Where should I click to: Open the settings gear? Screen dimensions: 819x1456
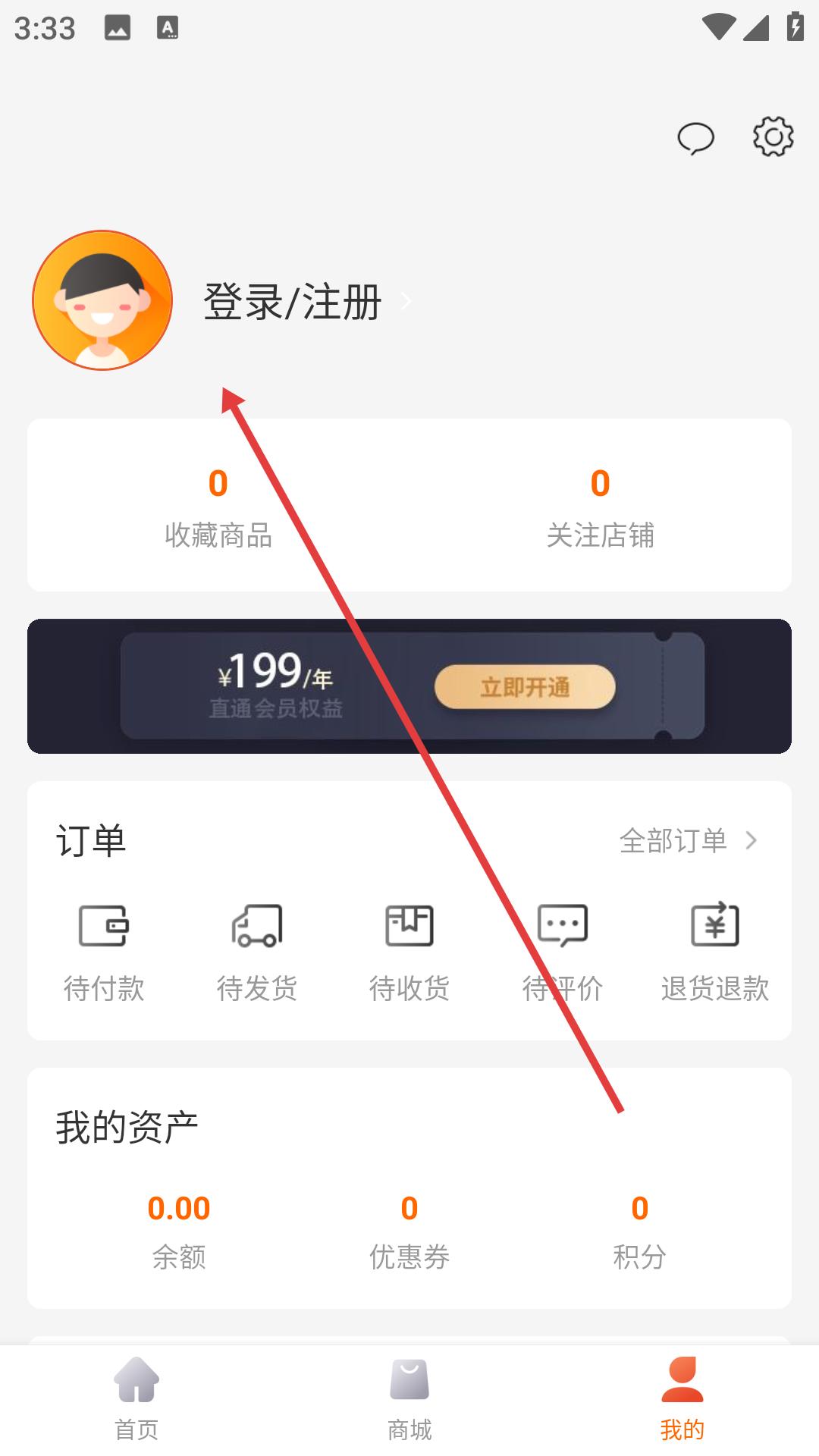(x=773, y=136)
